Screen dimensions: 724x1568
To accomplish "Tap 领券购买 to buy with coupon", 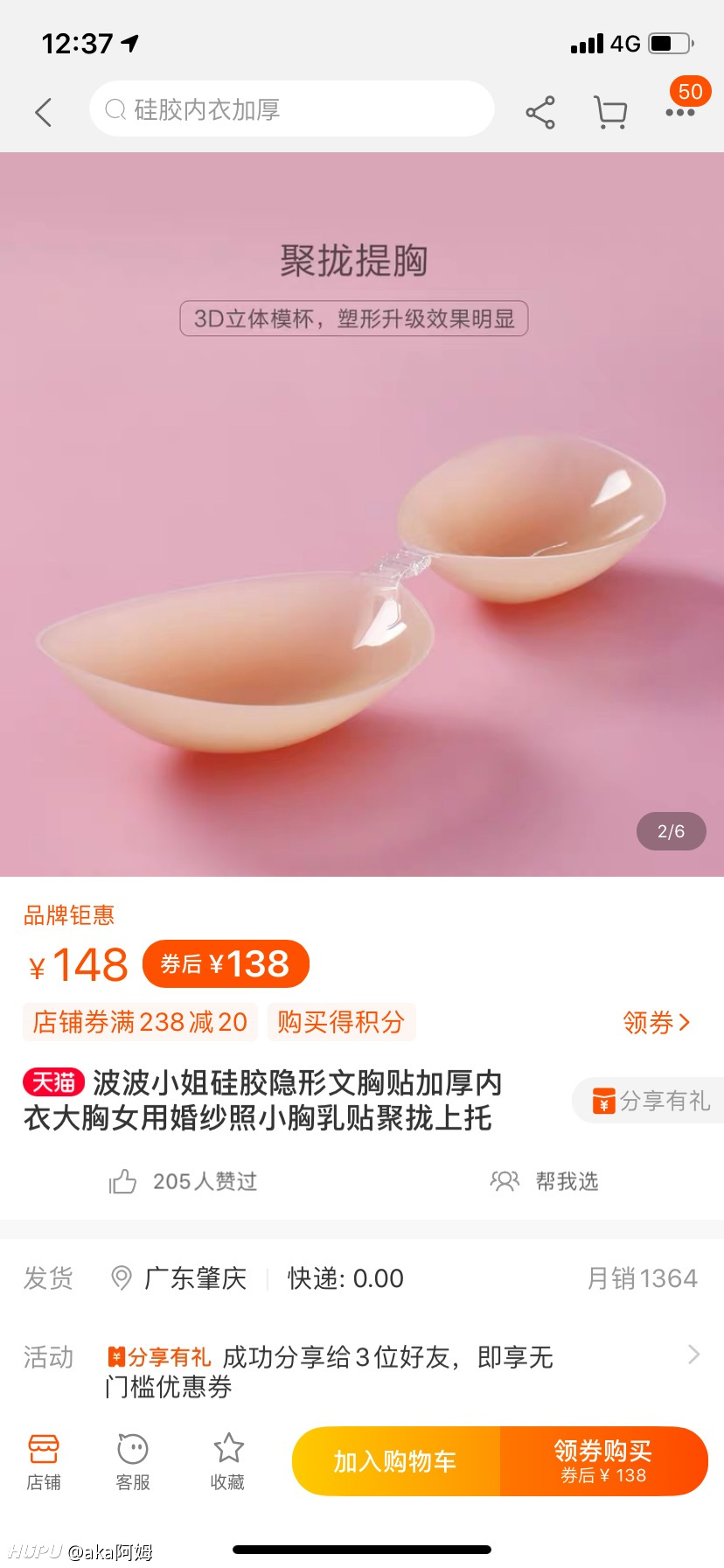I will [x=604, y=1461].
